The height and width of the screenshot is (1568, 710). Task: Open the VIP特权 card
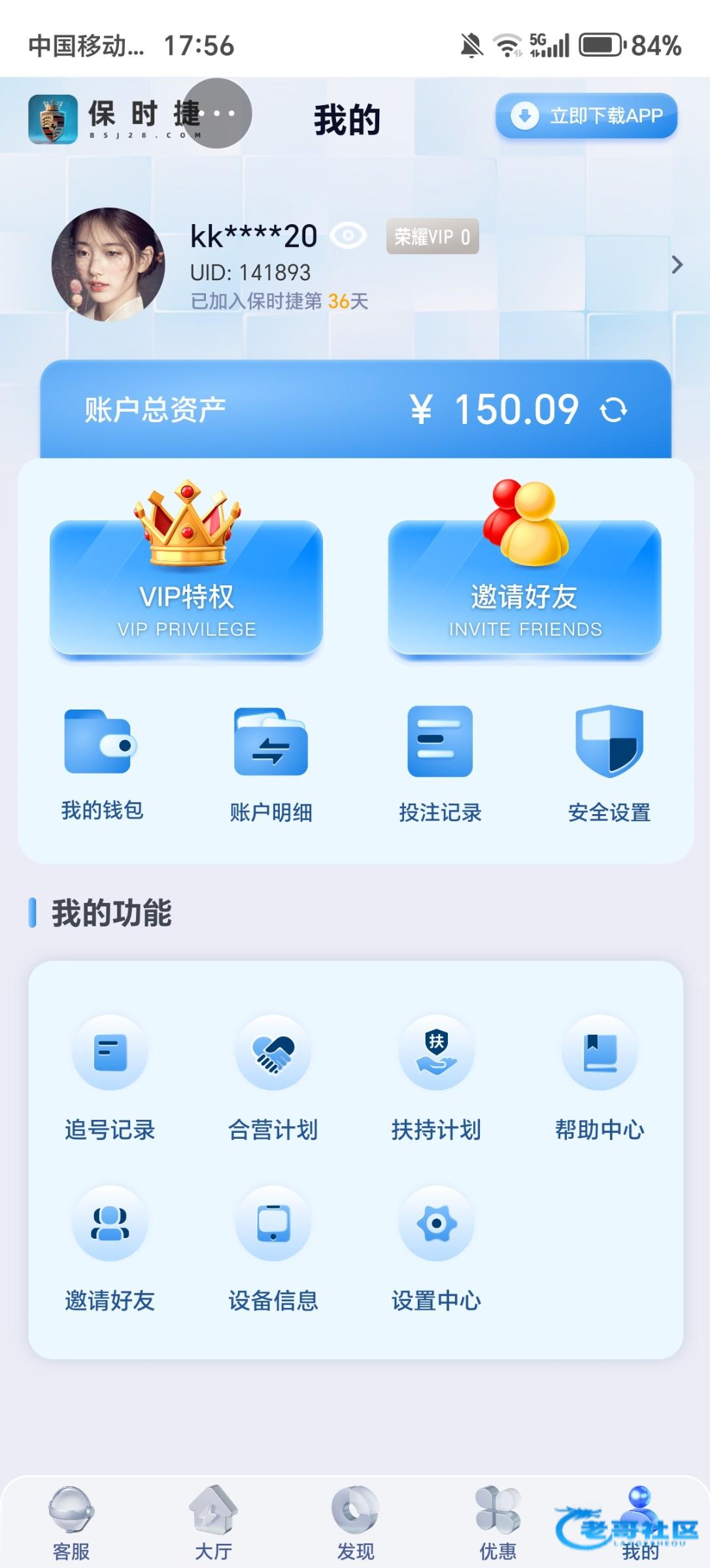pyautogui.click(x=186, y=587)
